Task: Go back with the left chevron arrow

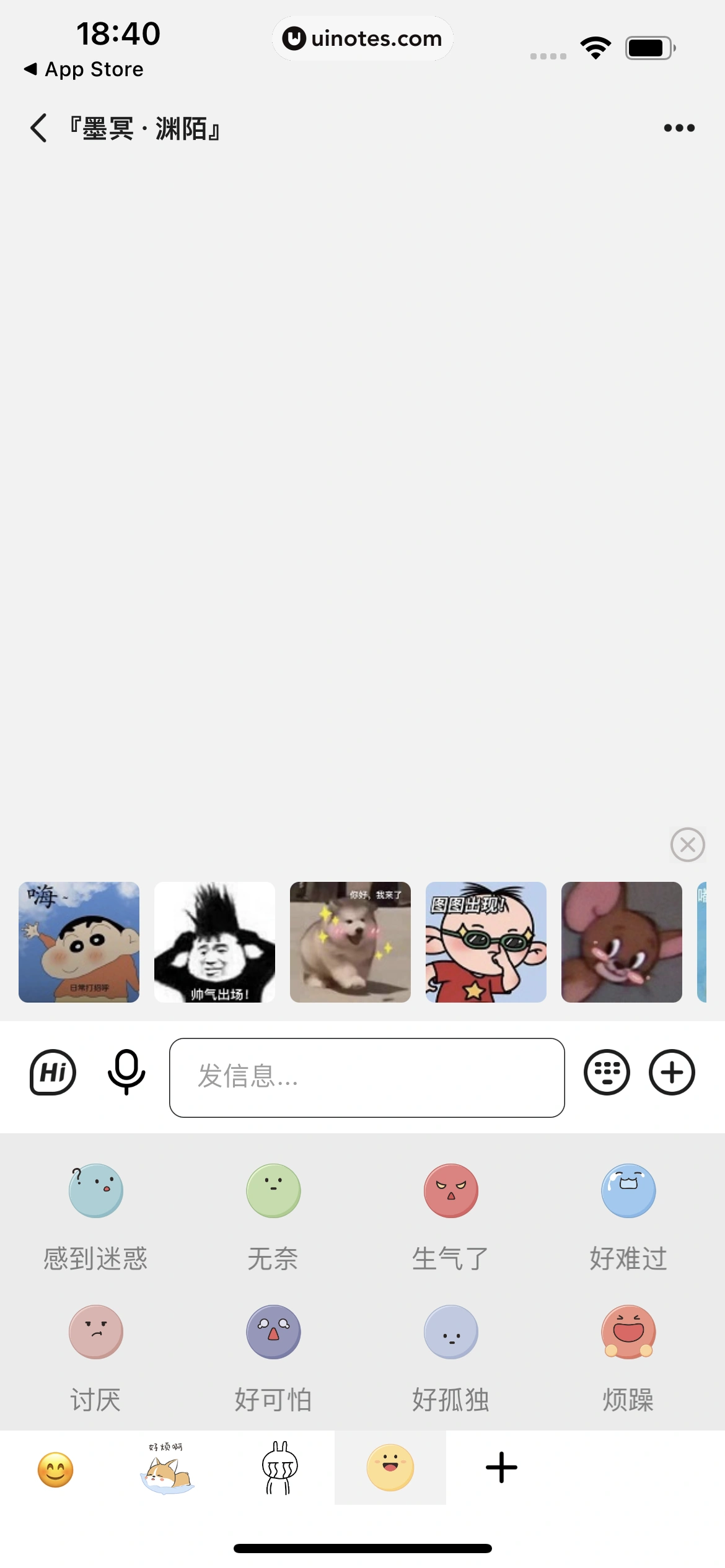Action: [37, 127]
